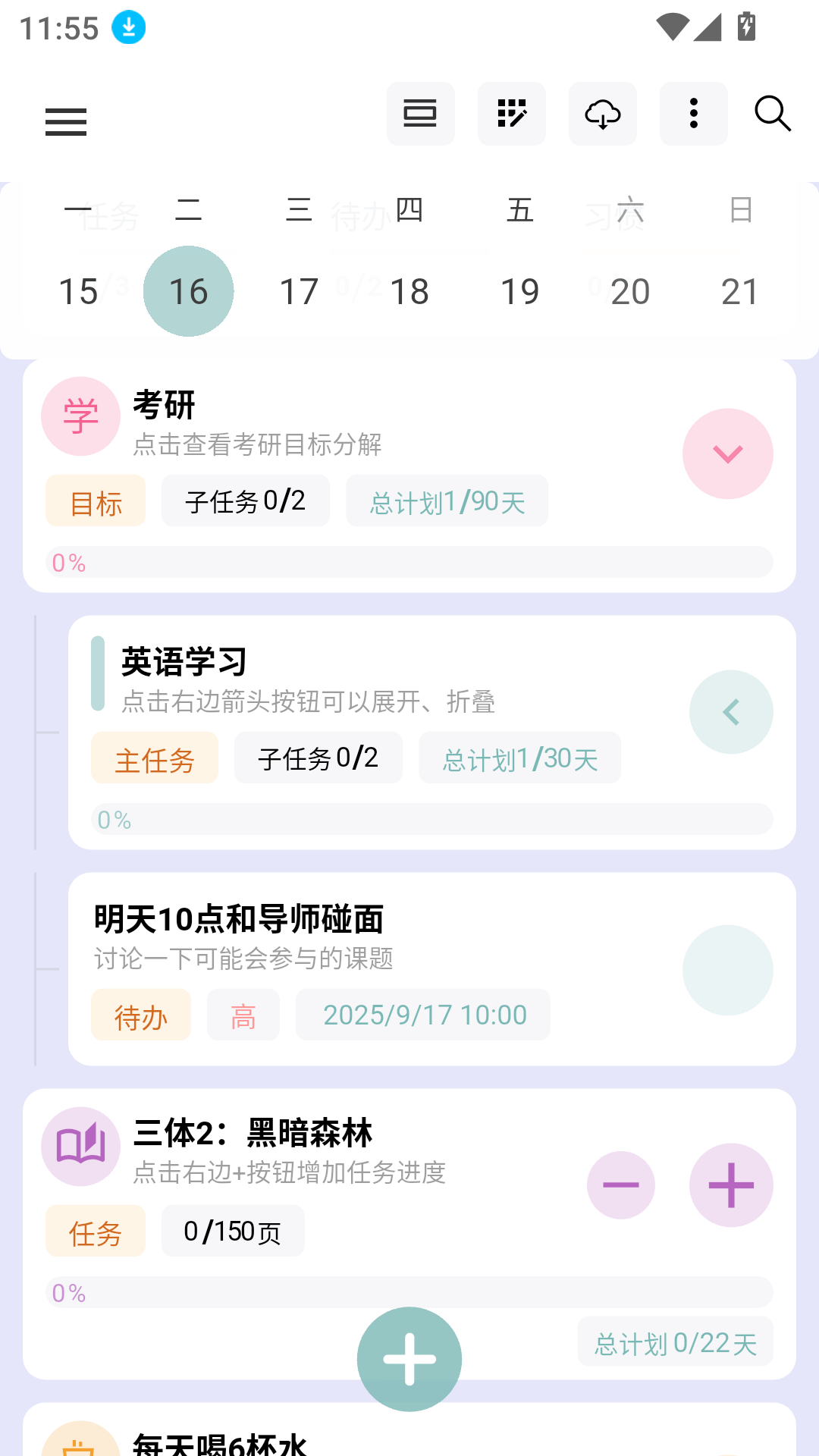Select date 17 in the week strip
Image resolution: width=819 pixels, height=1456 pixels.
[x=299, y=291]
